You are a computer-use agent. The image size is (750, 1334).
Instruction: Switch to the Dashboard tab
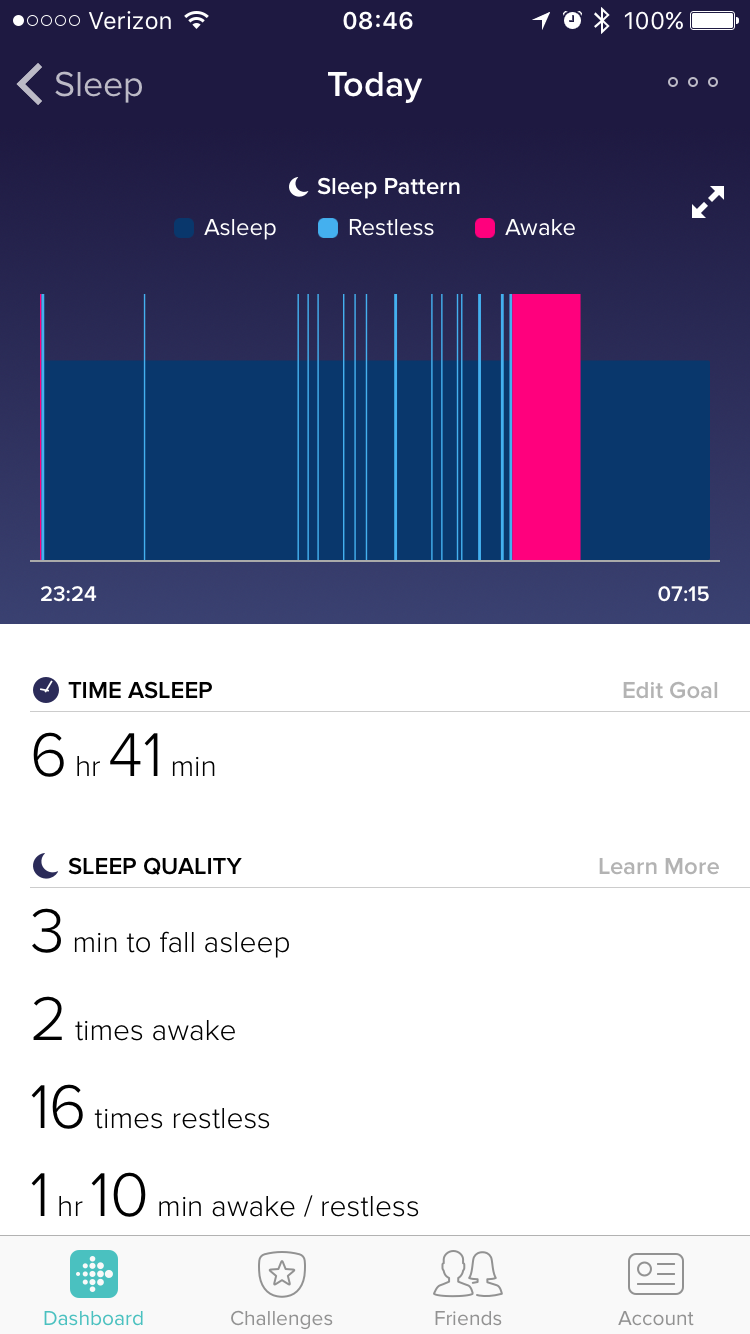(94, 1288)
